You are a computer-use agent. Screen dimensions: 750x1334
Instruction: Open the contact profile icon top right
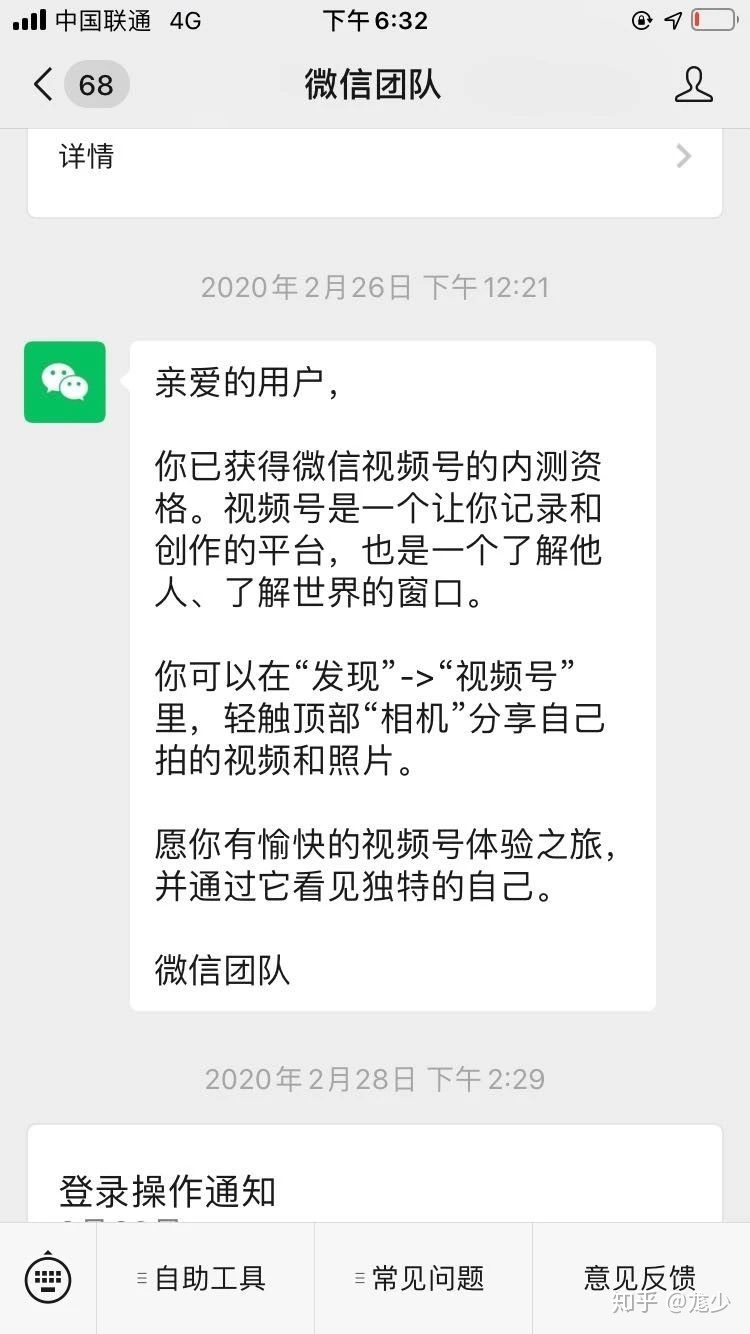coord(695,85)
